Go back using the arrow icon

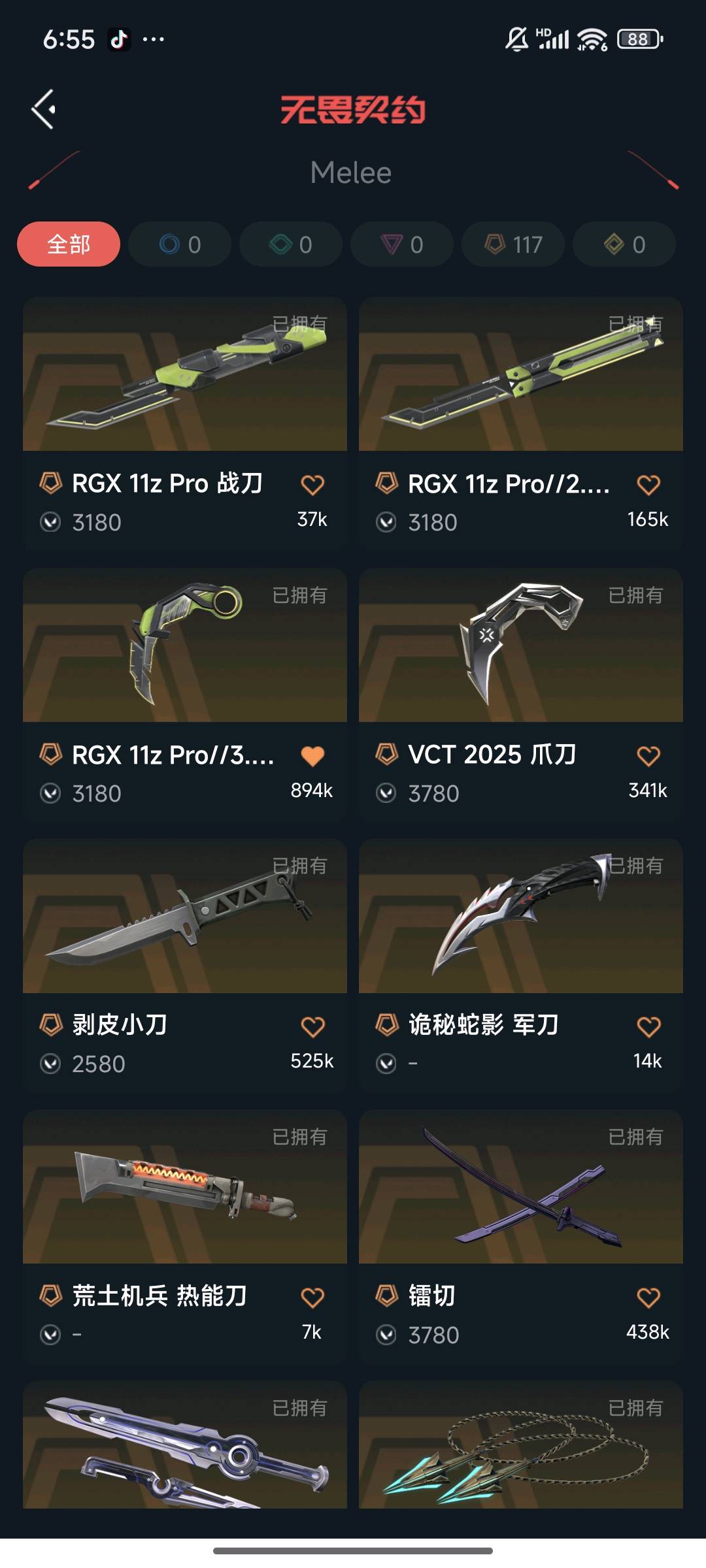coord(44,109)
